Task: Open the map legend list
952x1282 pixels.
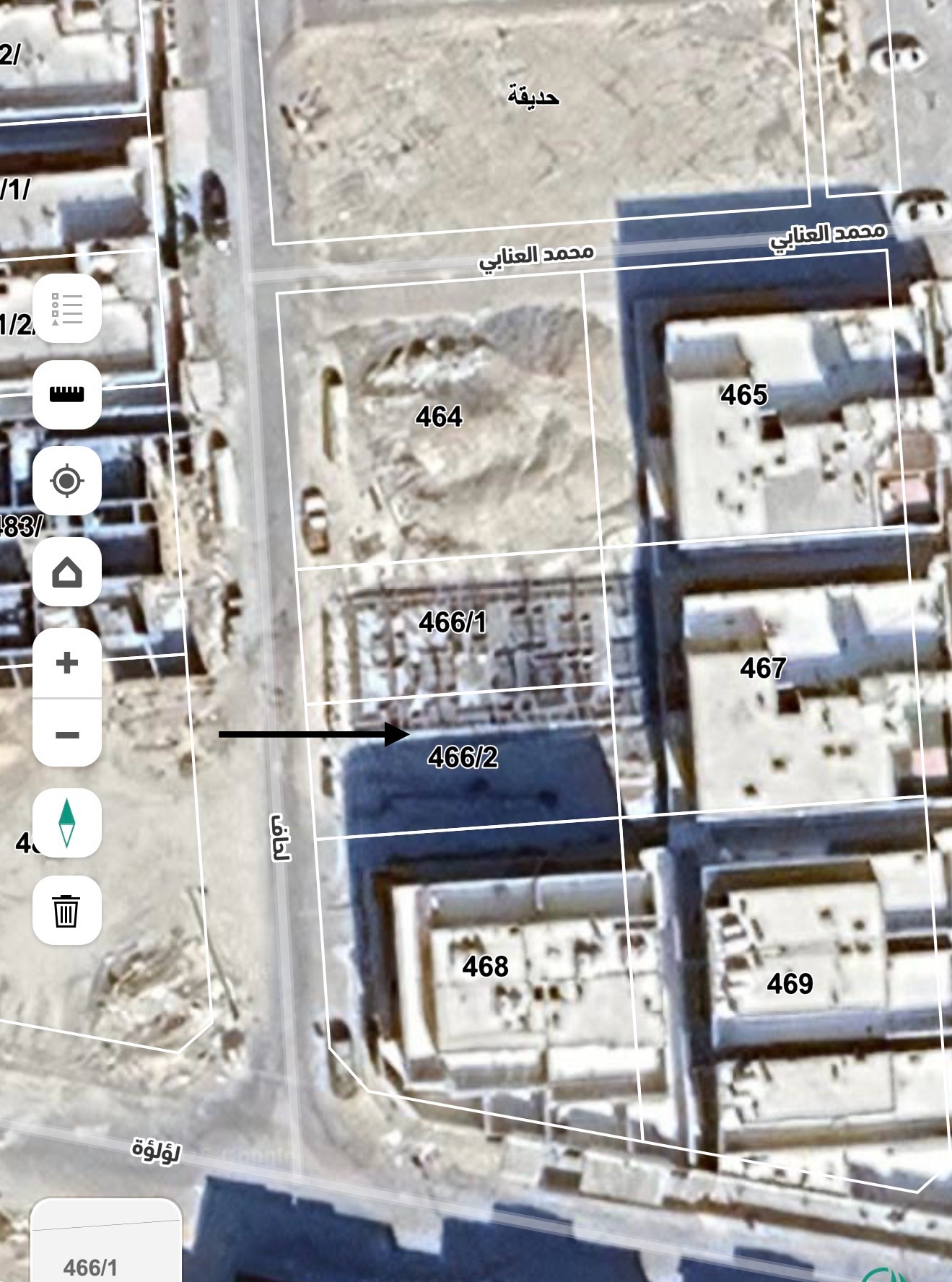Action: coord(66,309)
